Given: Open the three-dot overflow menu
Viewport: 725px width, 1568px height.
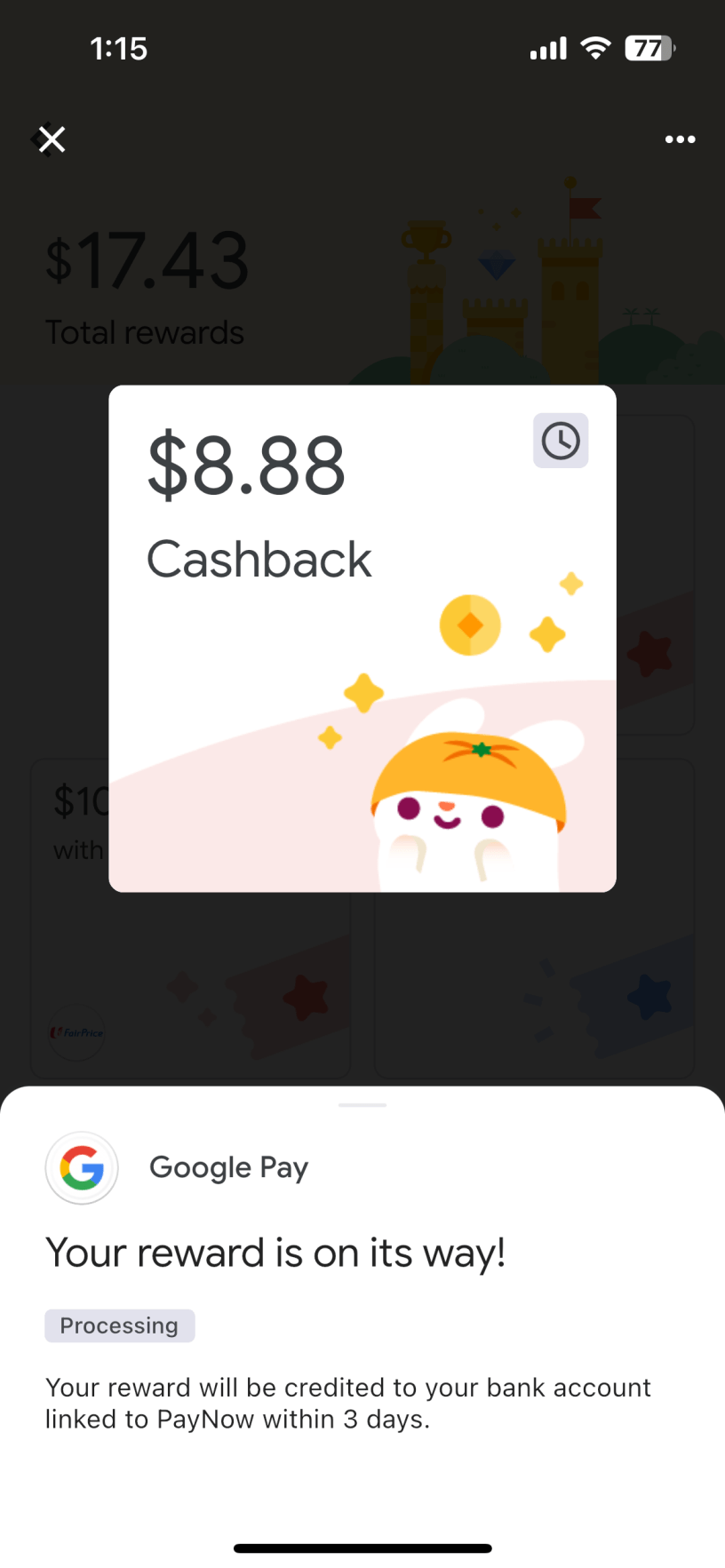Looking at the screenshot, I should pyautogui.click(x=680, y=139).
